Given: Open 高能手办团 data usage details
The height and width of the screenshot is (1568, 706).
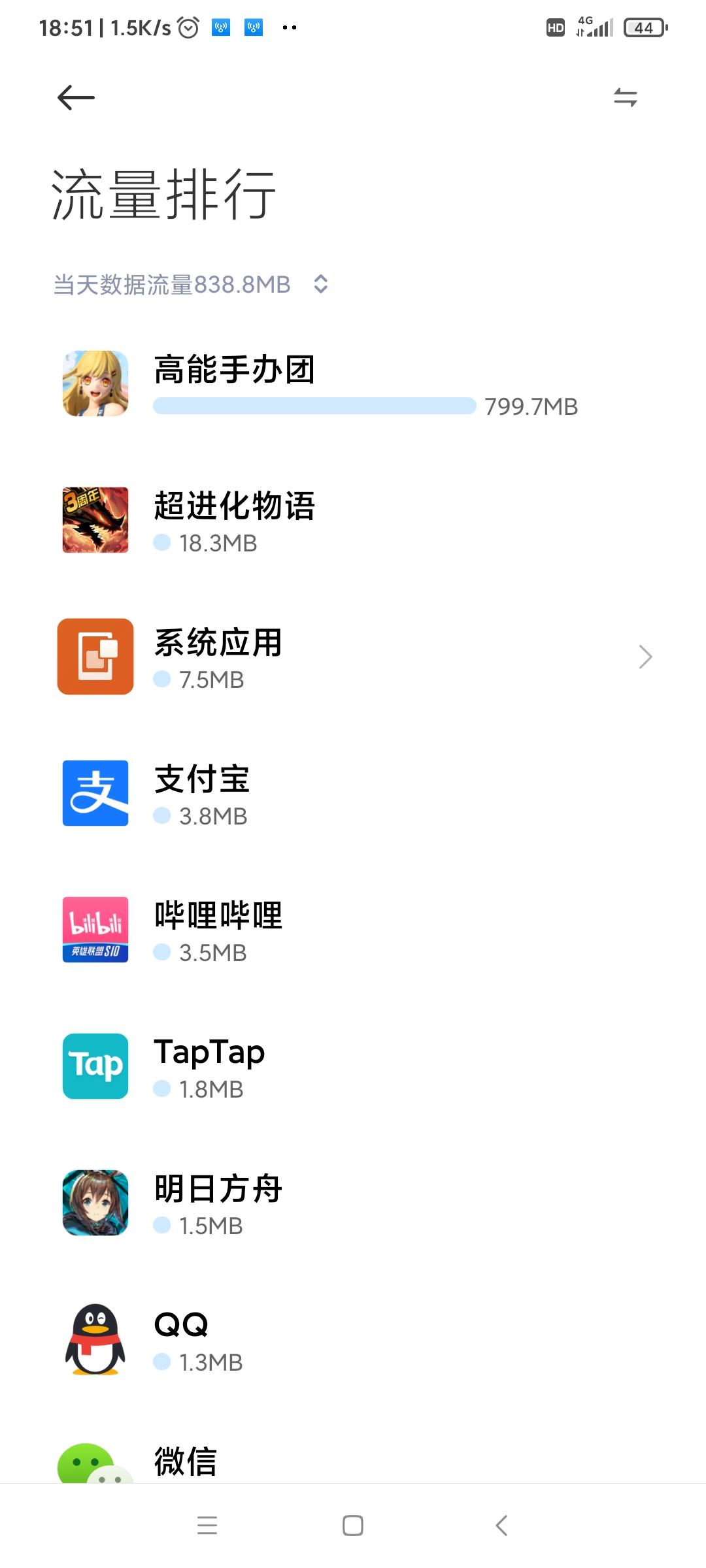Looking at the screenshot, I should (x=353, y=384).
